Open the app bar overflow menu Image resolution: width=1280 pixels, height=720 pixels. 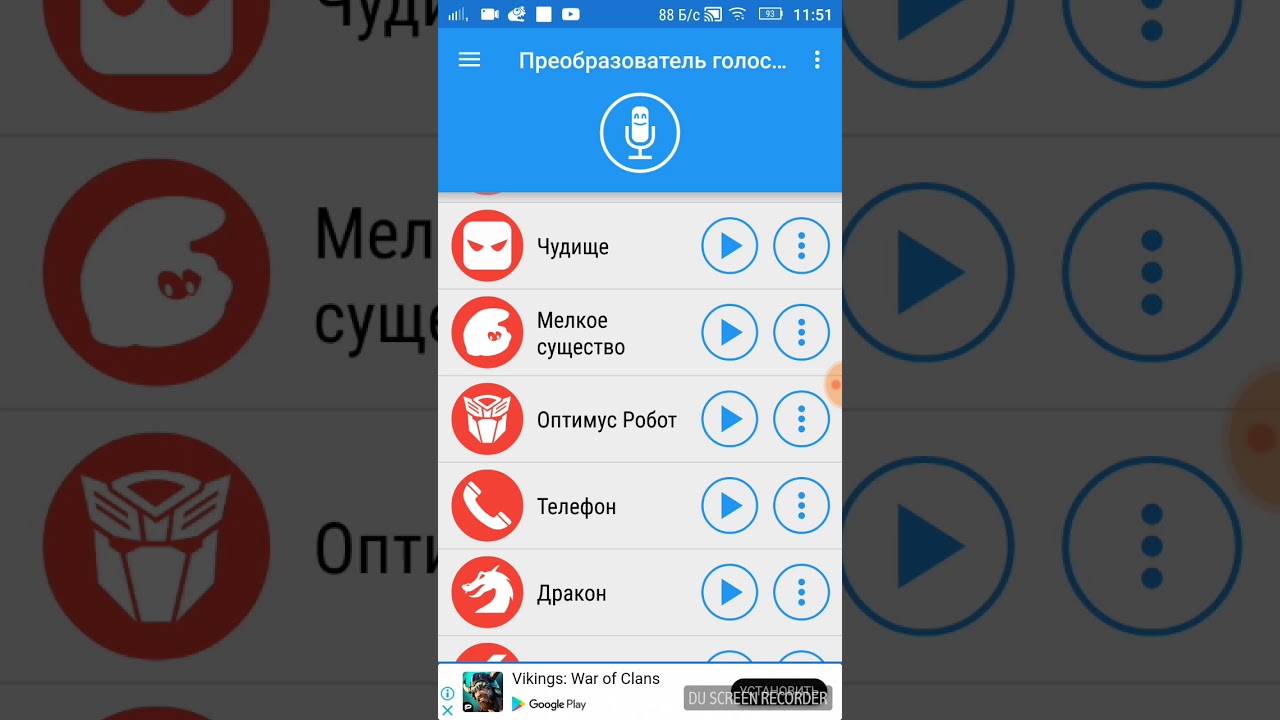[817, 60]
